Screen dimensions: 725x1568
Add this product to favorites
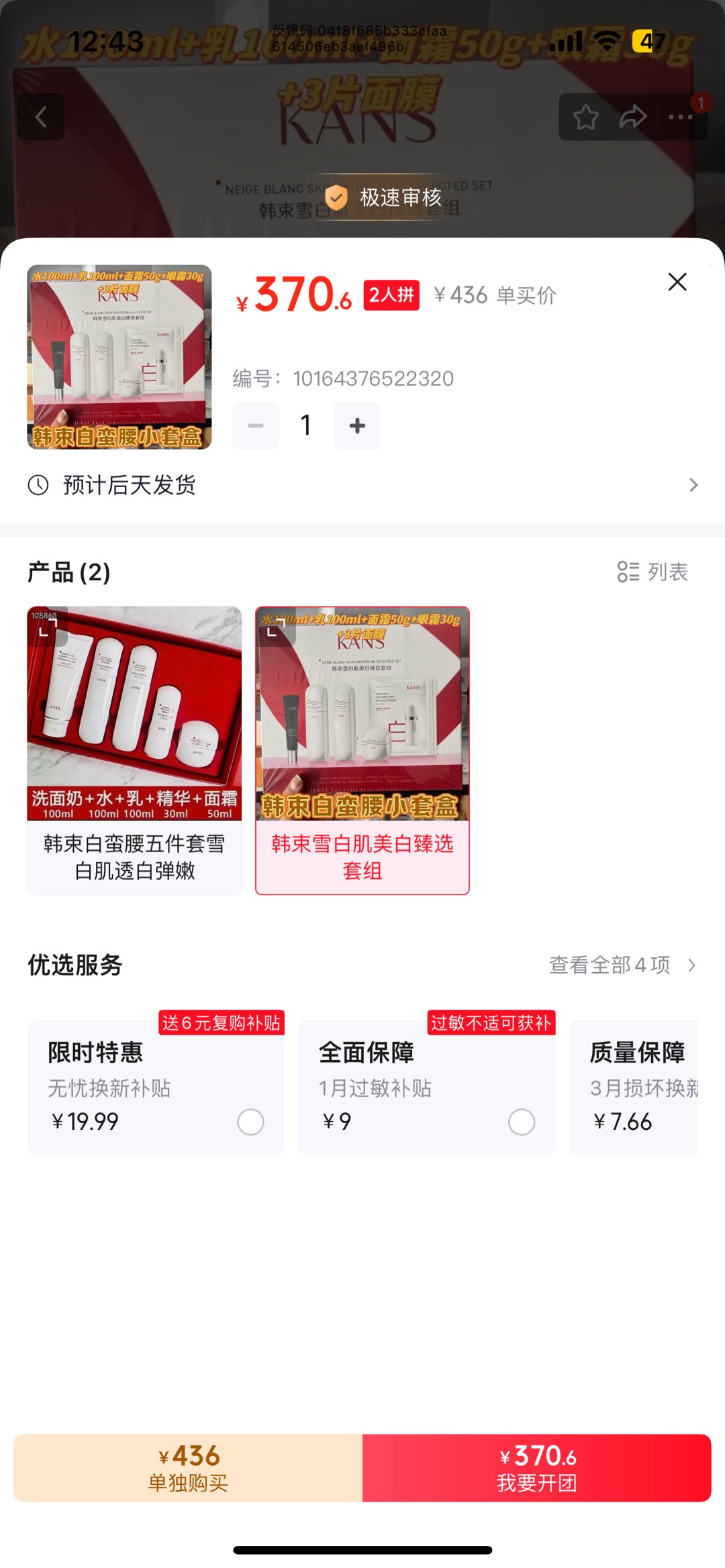pyautogui.click(x=585, y=117)
